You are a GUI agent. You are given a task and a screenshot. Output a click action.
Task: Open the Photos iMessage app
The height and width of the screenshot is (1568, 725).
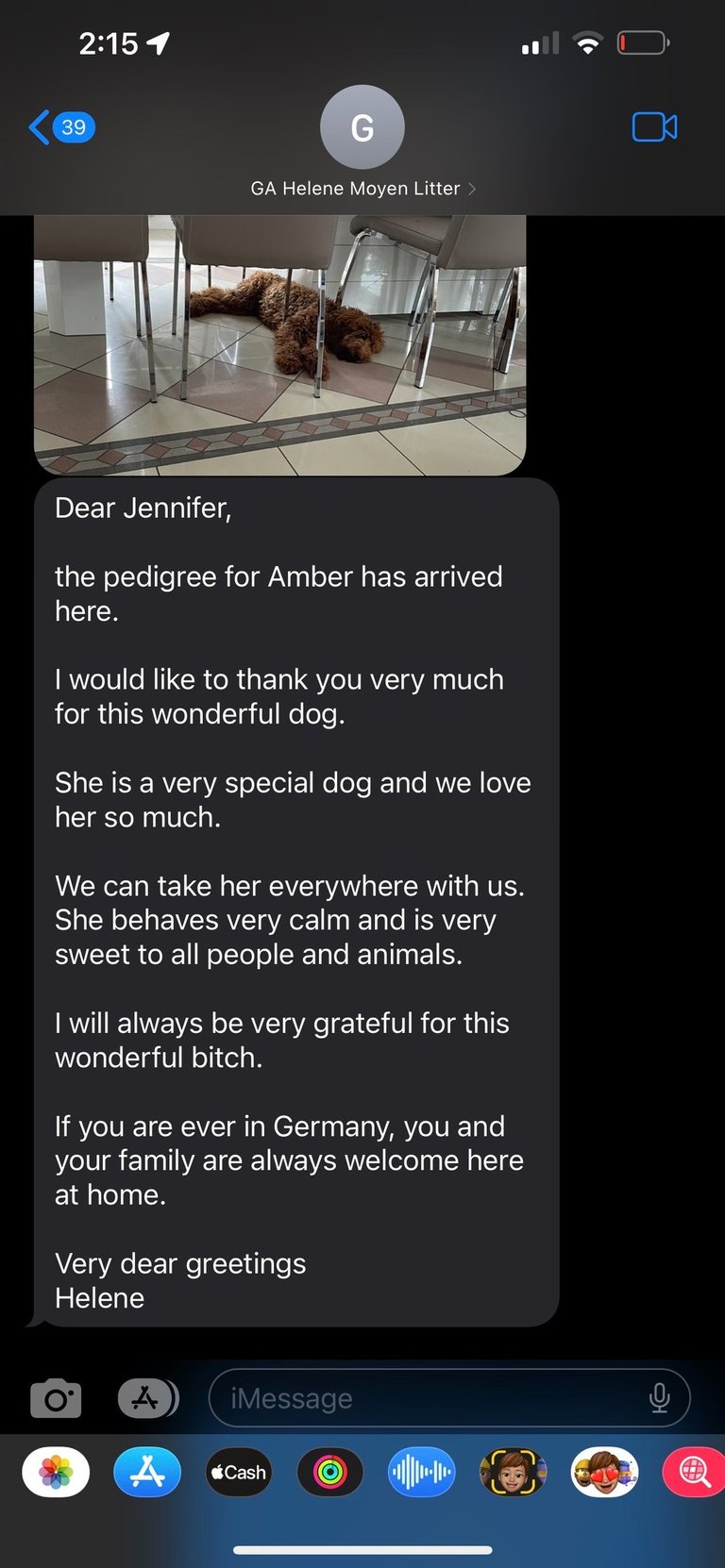pos(56,1472)
